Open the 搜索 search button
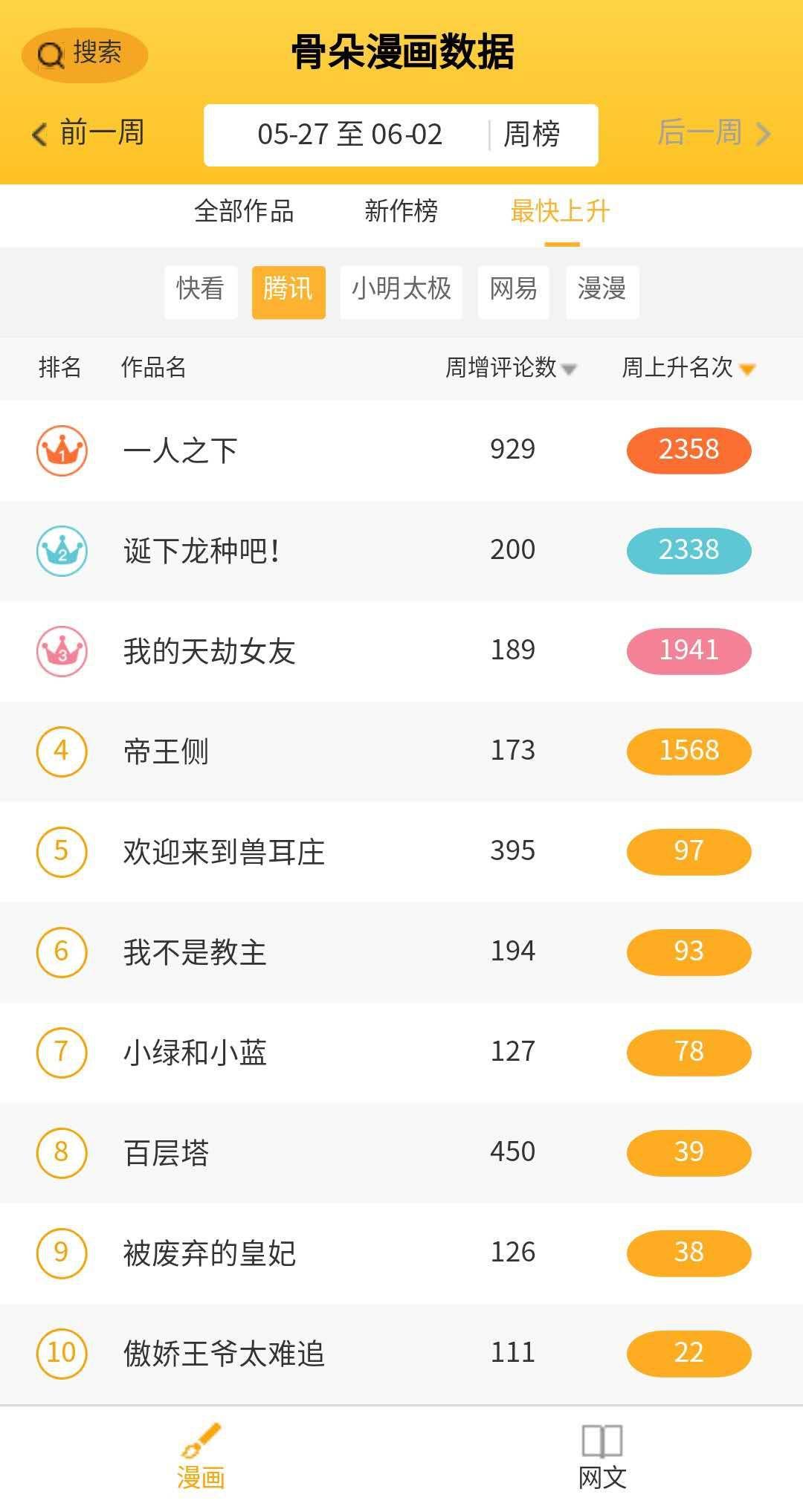The width and height of the screenshot is (803, 1512). tap(85, 55)
